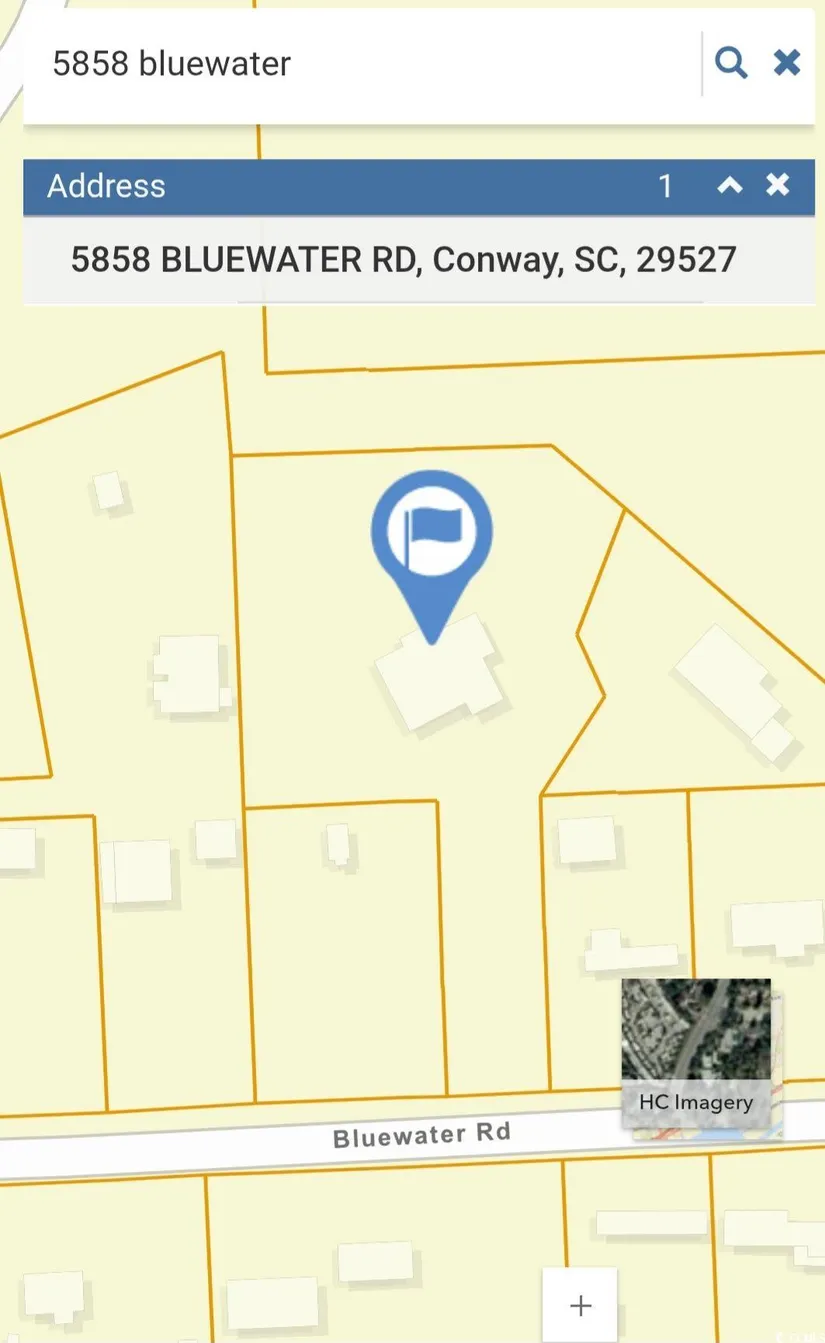Run the search with the magnifier icon
Viewport: 825px width, 1343px height.
point(731,63)
